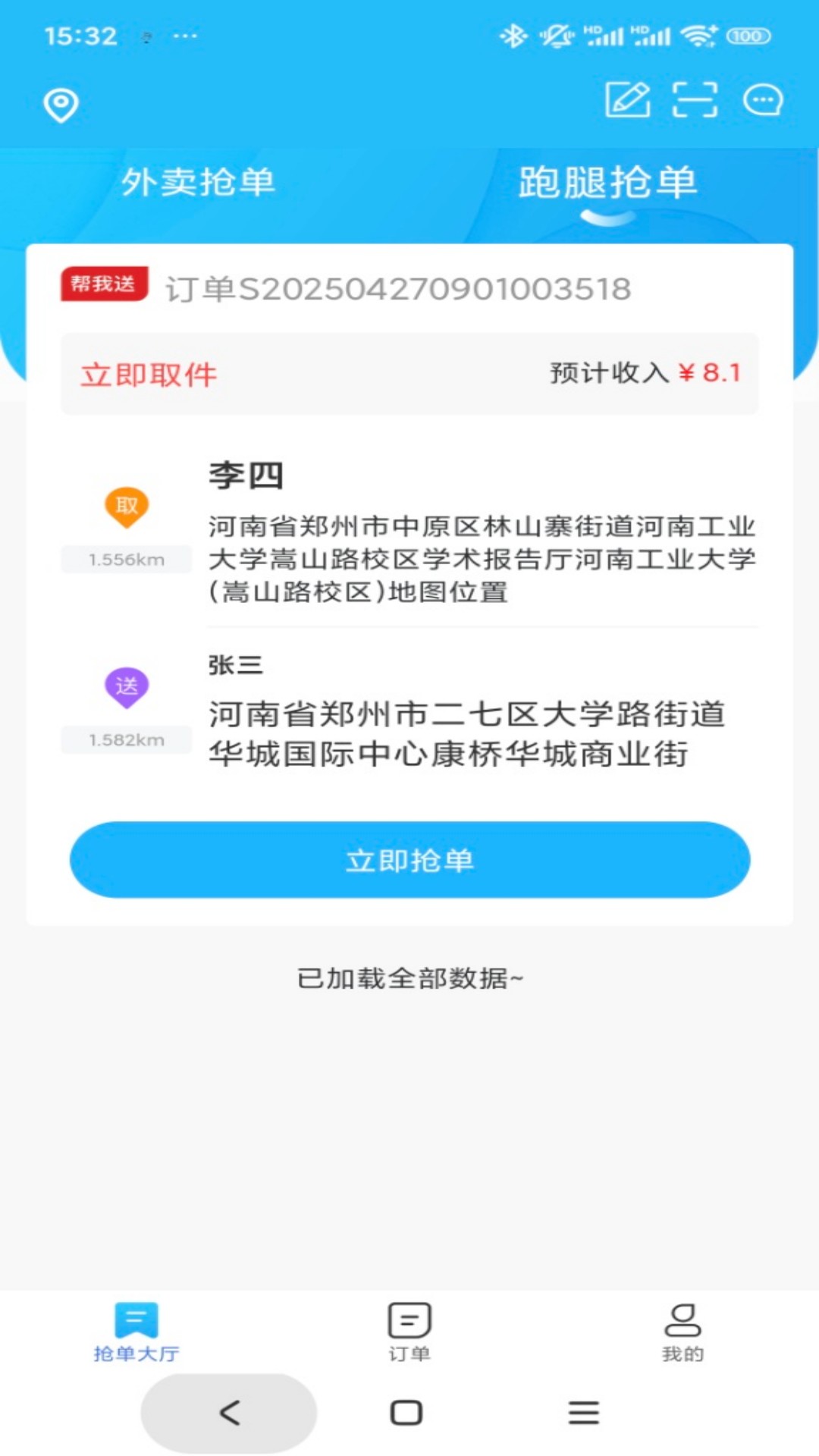Click the 立即取件 red text
Image resolution: width=819 pixels, height=1456 pixels.
coord(149,374)
